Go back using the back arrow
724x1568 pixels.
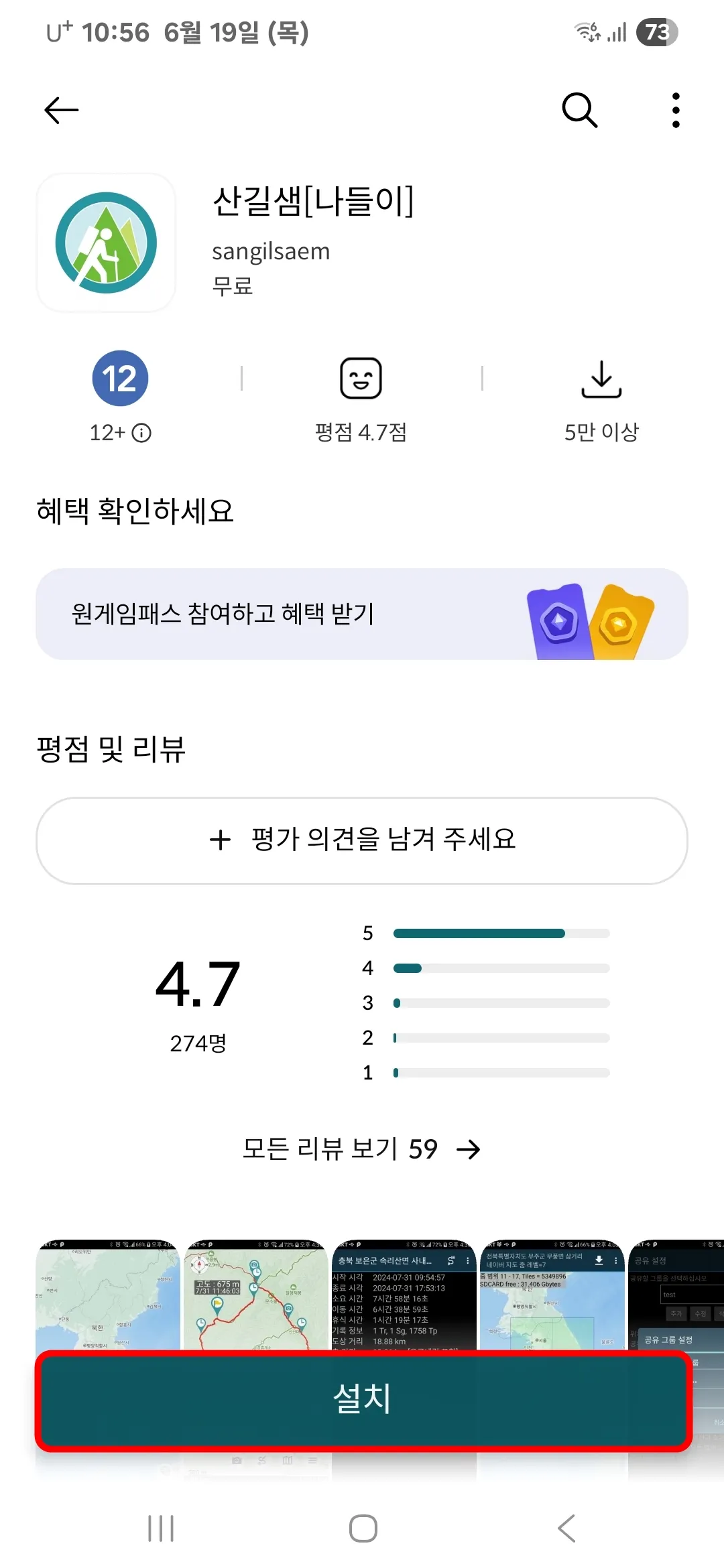(x=60, y=109)
